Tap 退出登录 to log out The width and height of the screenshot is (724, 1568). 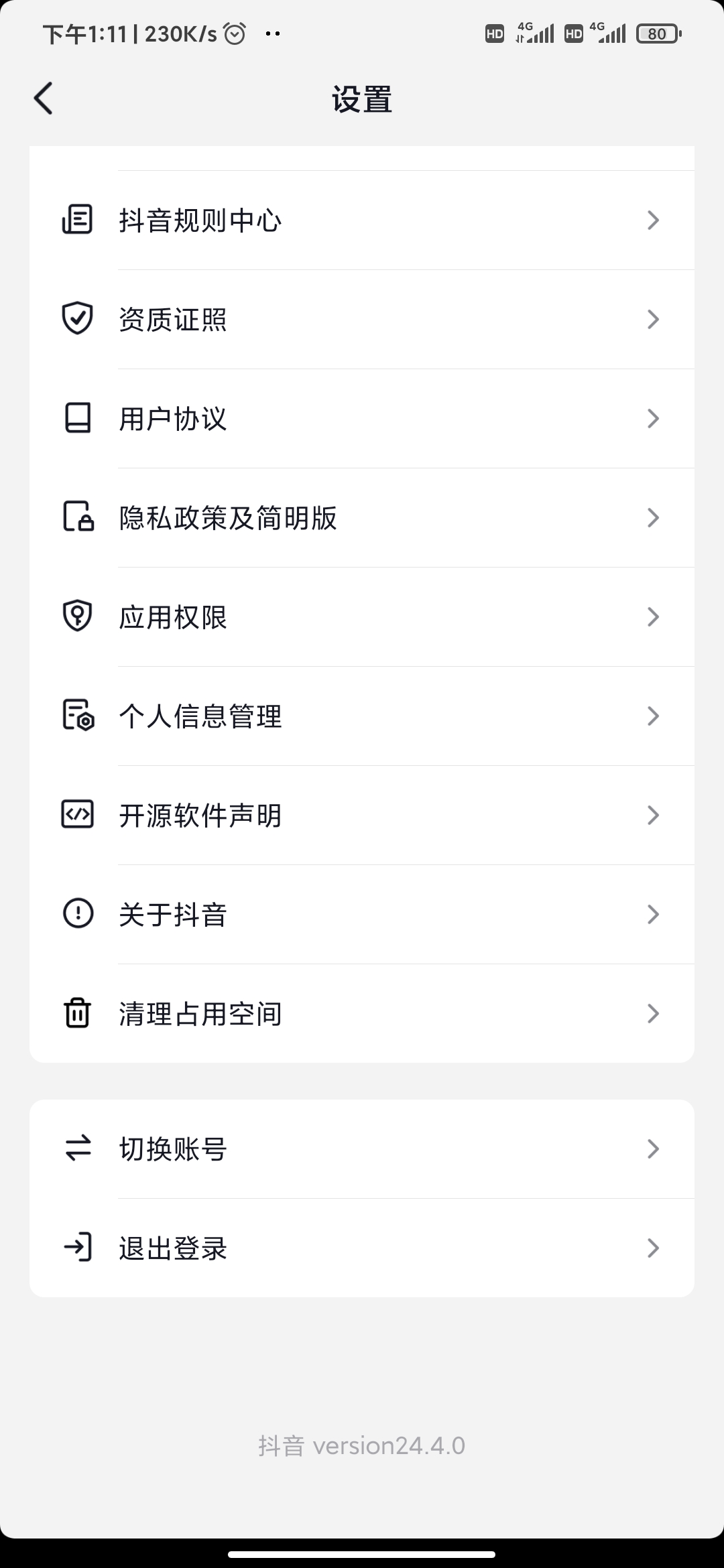(362, 1248)
